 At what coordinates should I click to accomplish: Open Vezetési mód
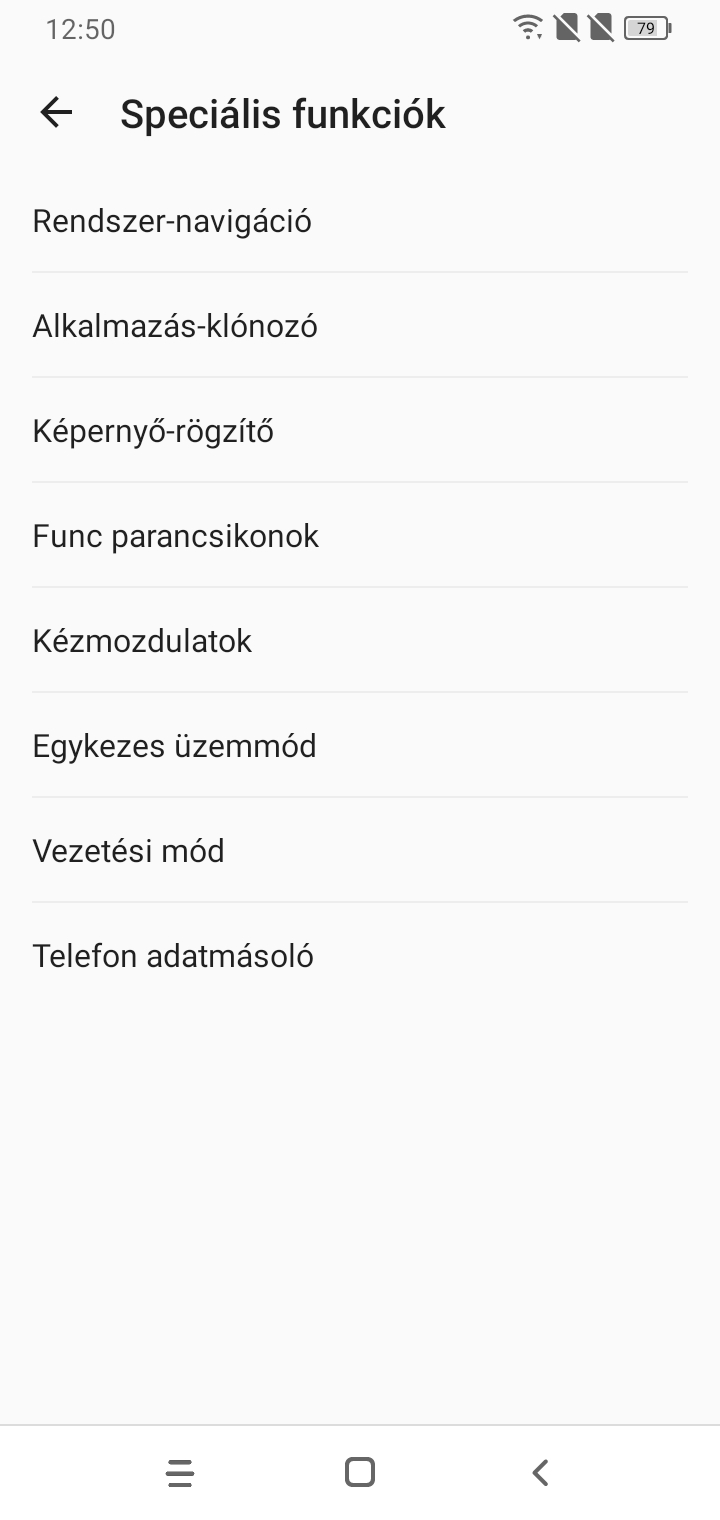click(x=360, y=850)
